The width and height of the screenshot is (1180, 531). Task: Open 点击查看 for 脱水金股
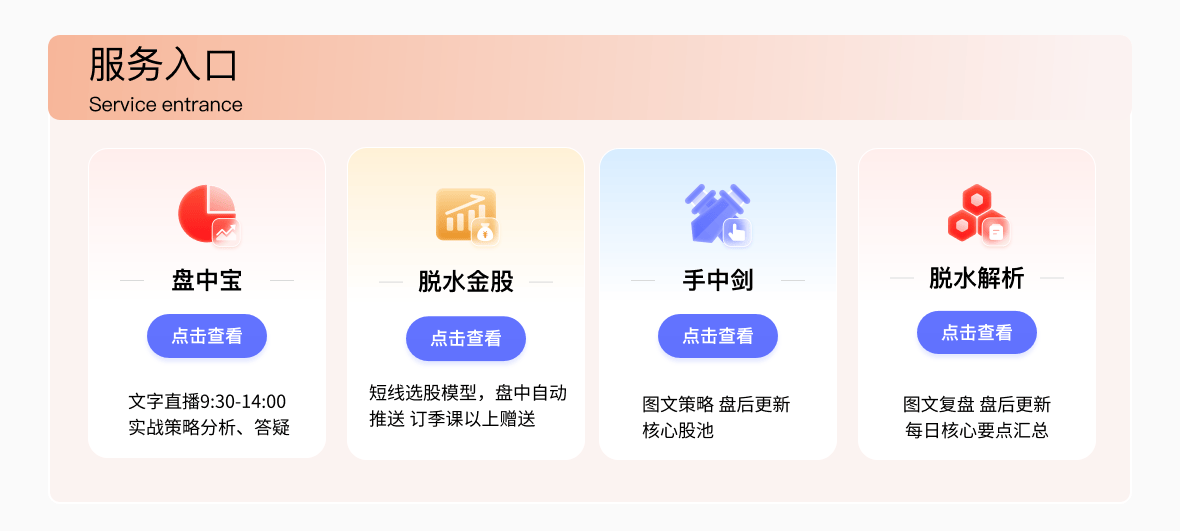[466, 338]
